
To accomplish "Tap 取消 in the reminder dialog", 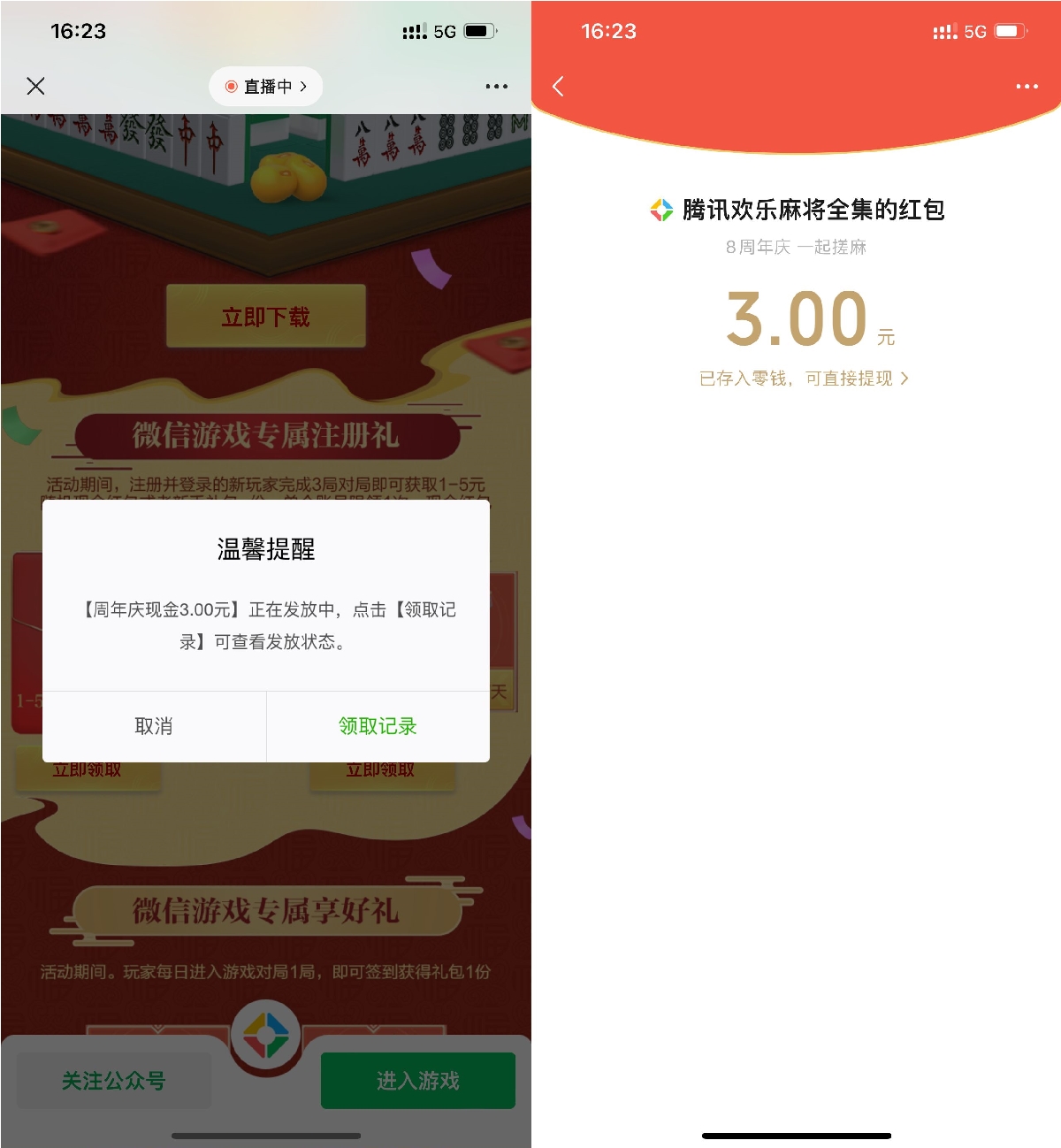I will pos(154,726).
